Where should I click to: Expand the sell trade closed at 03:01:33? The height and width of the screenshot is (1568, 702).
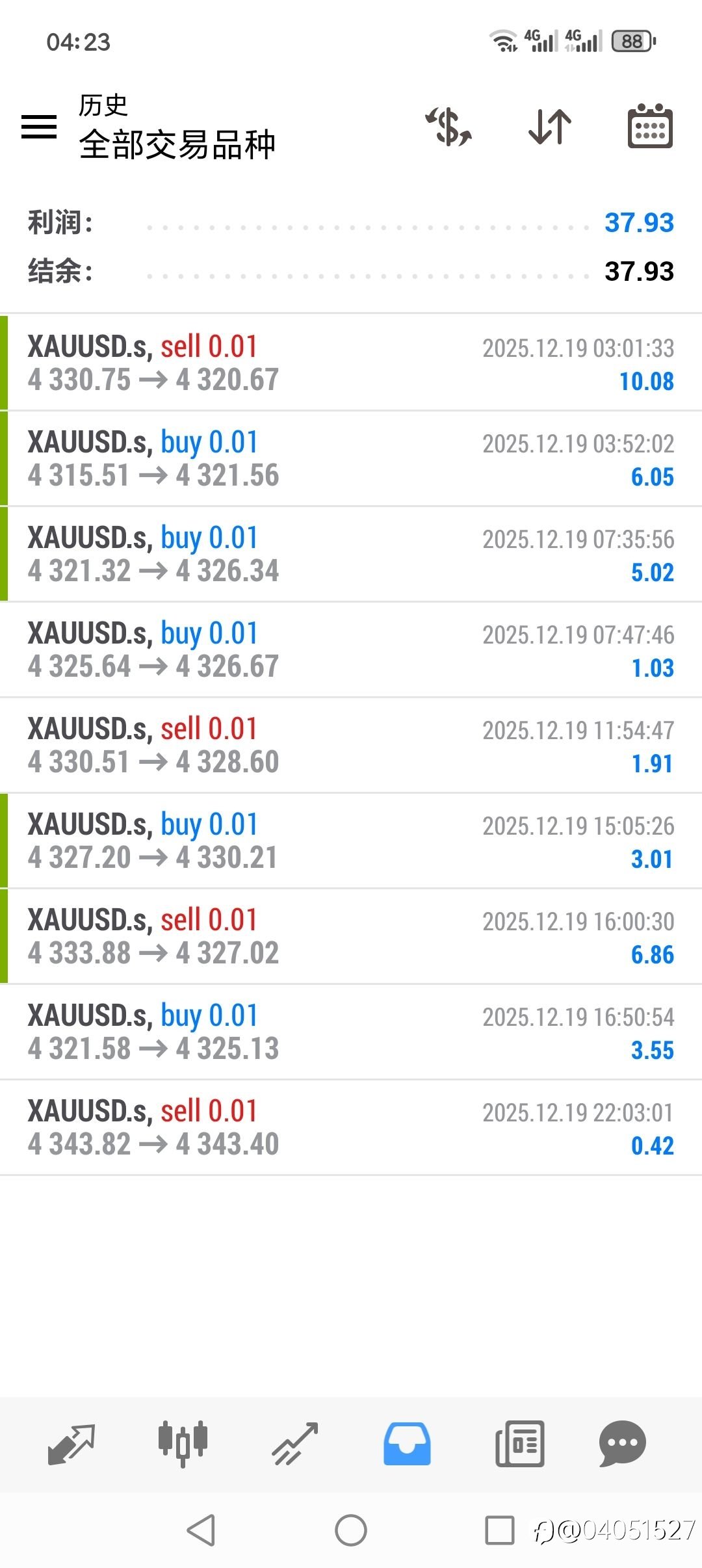click(x=351, y=363)
